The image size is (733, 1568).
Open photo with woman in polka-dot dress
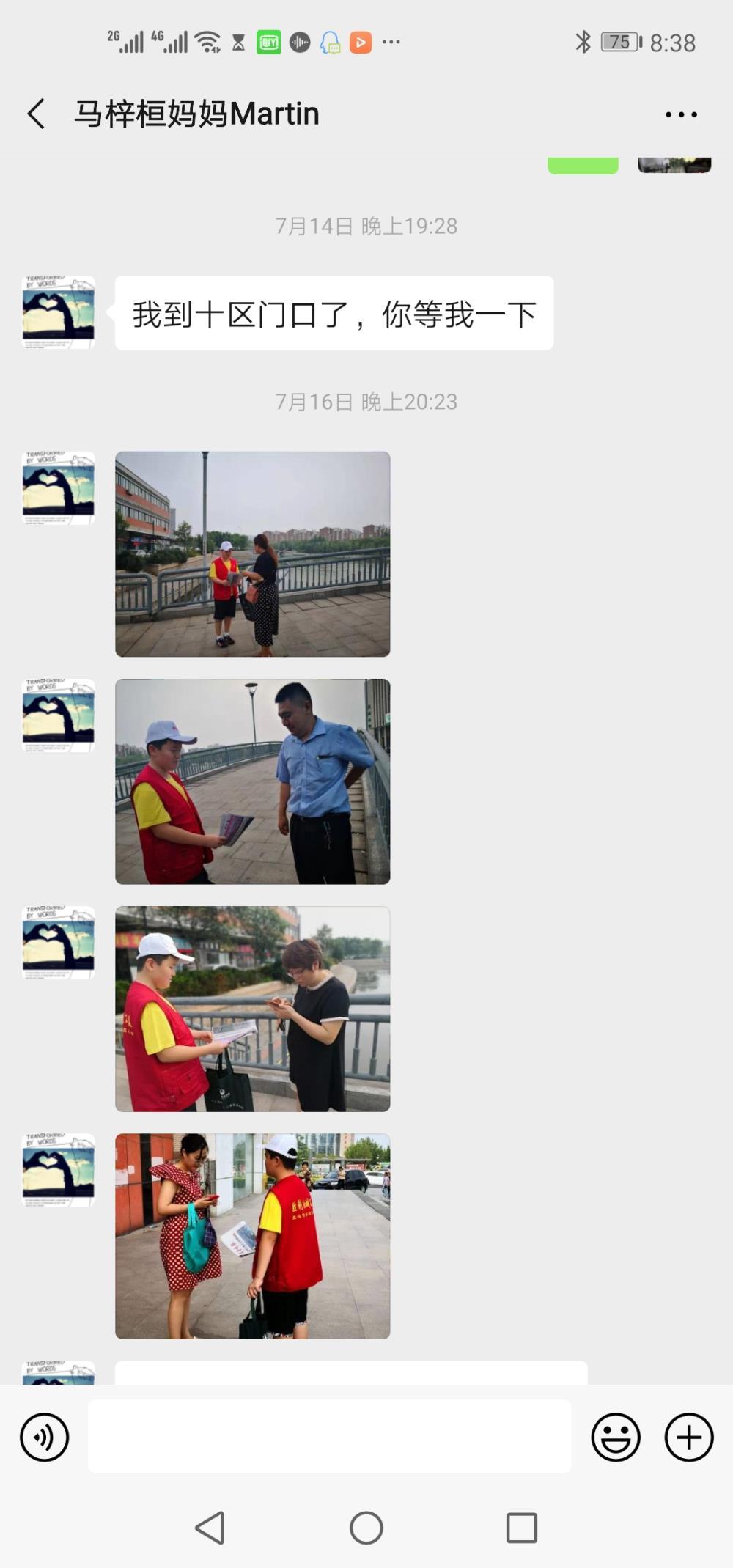pos(253,1236)
